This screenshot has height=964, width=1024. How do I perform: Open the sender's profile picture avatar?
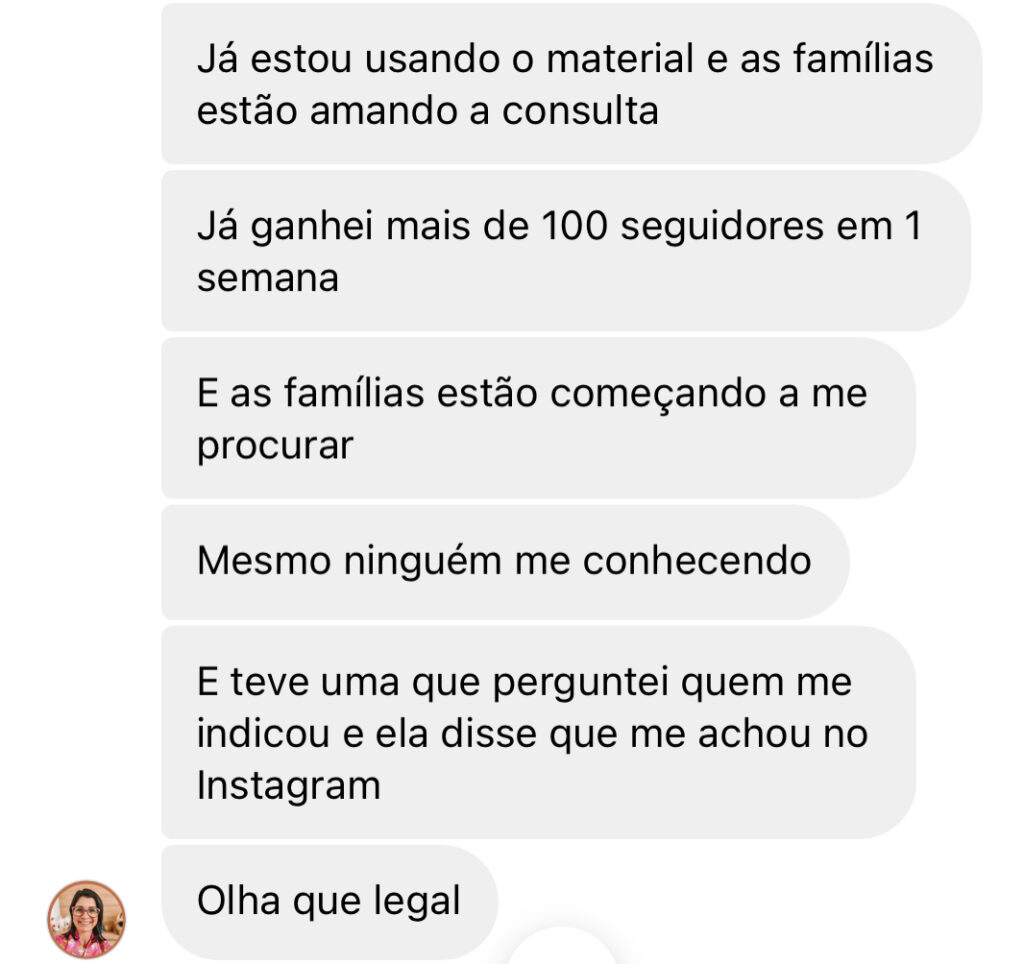[86, 919]
